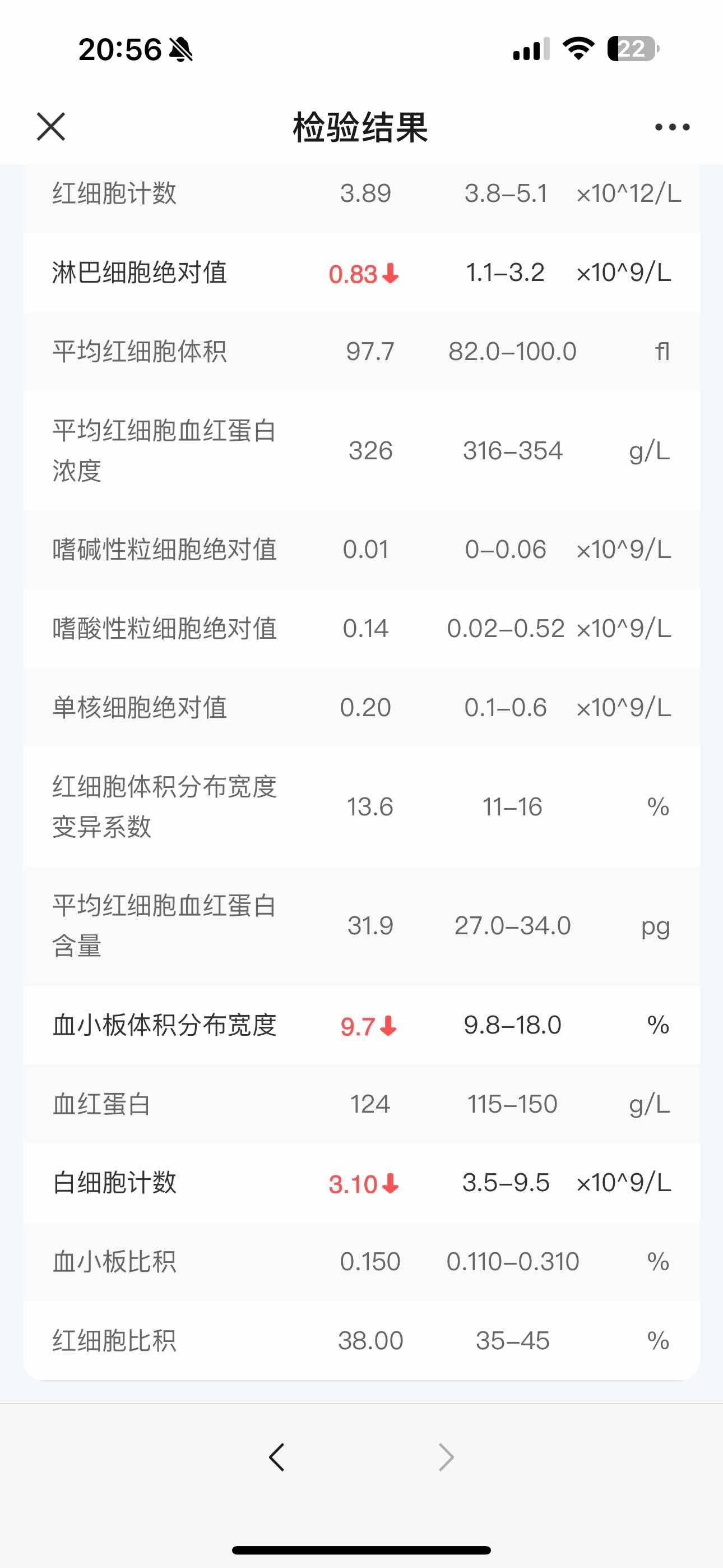The height and width of the screenshot is (1568, 723).
Task: Close the 检验结果 page
Action: point(51,127)
